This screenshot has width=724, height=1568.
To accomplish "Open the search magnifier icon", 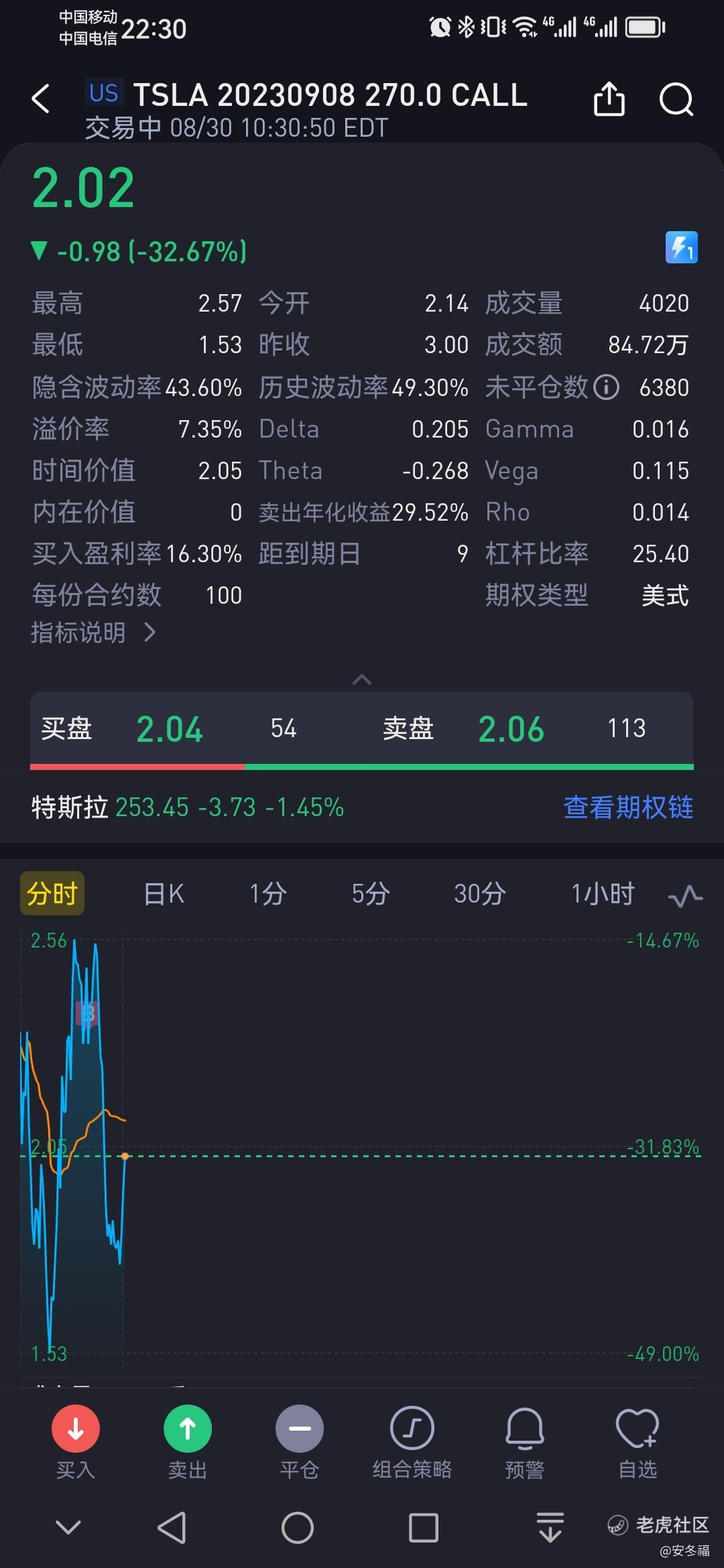I will click(676, 100).
